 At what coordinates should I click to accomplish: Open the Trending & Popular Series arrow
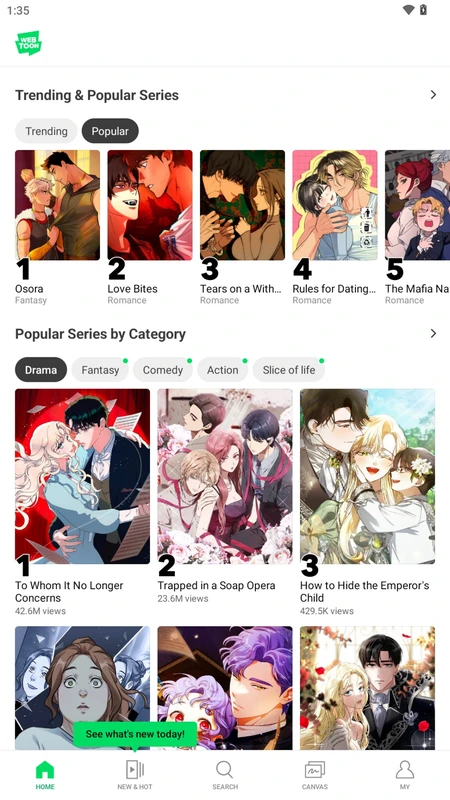click(433, 95)
